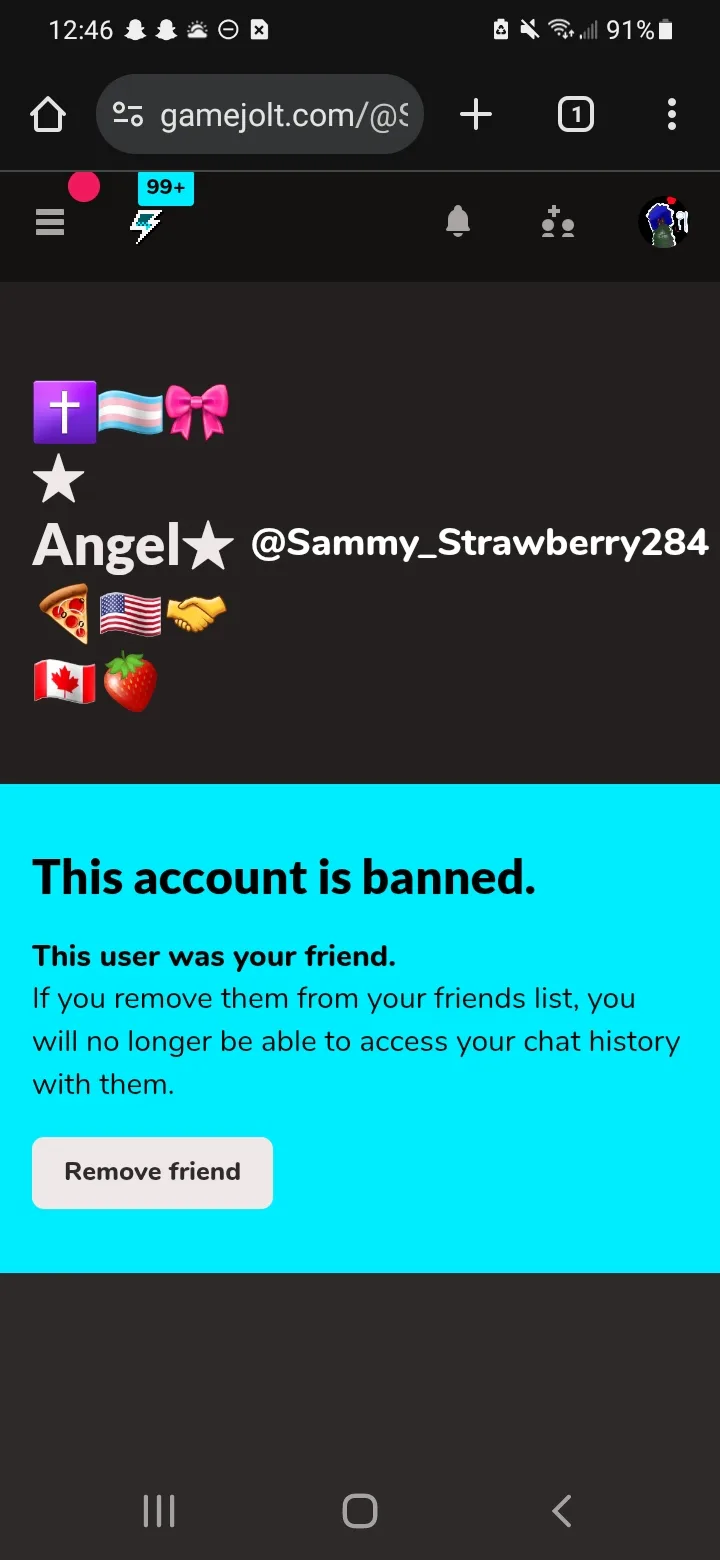Go to the browser home page
Image resolution: width=720 pixels, height=1560 pixels.
click(48, 115)
